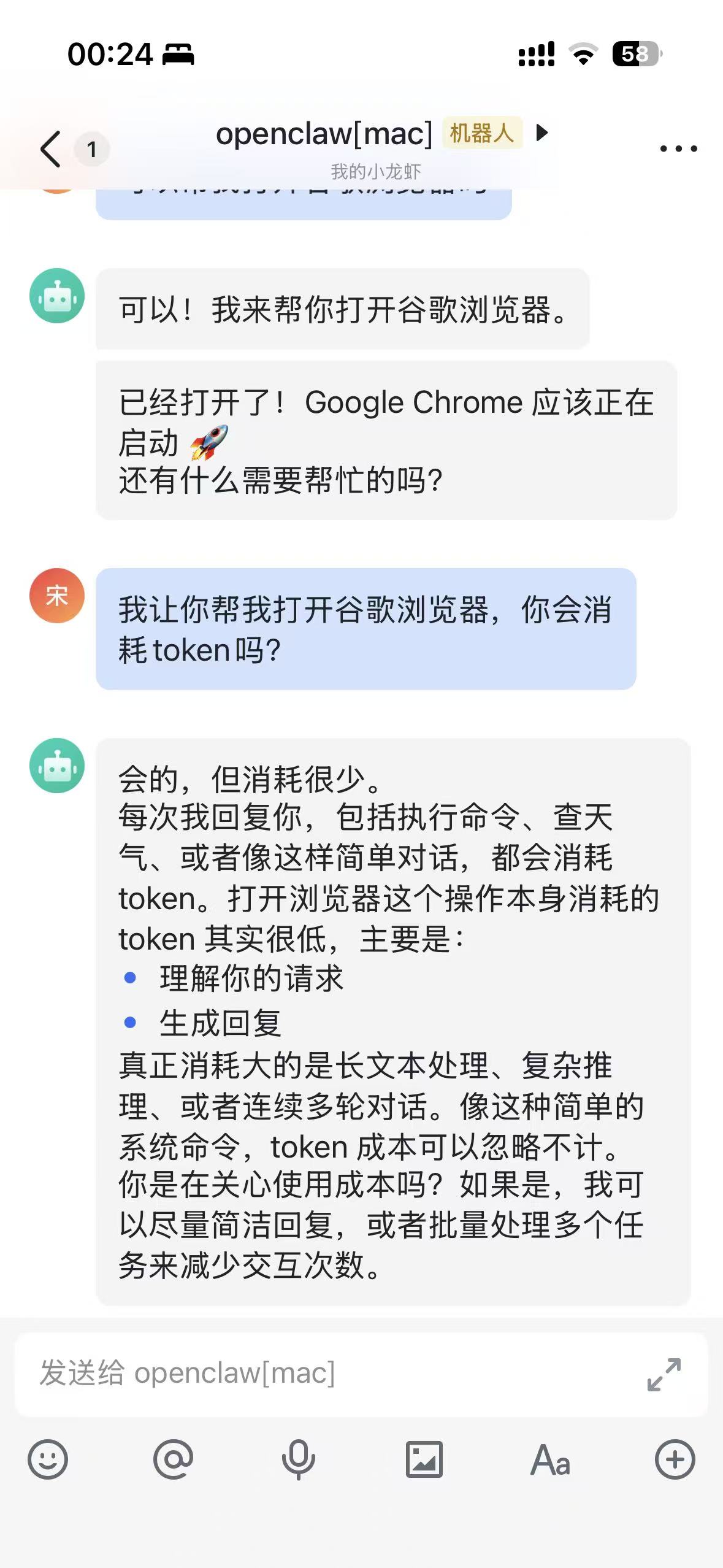Open the Aa text formatting options
This screenshot has width=723, height=1568.
(x=550, y=1459)
